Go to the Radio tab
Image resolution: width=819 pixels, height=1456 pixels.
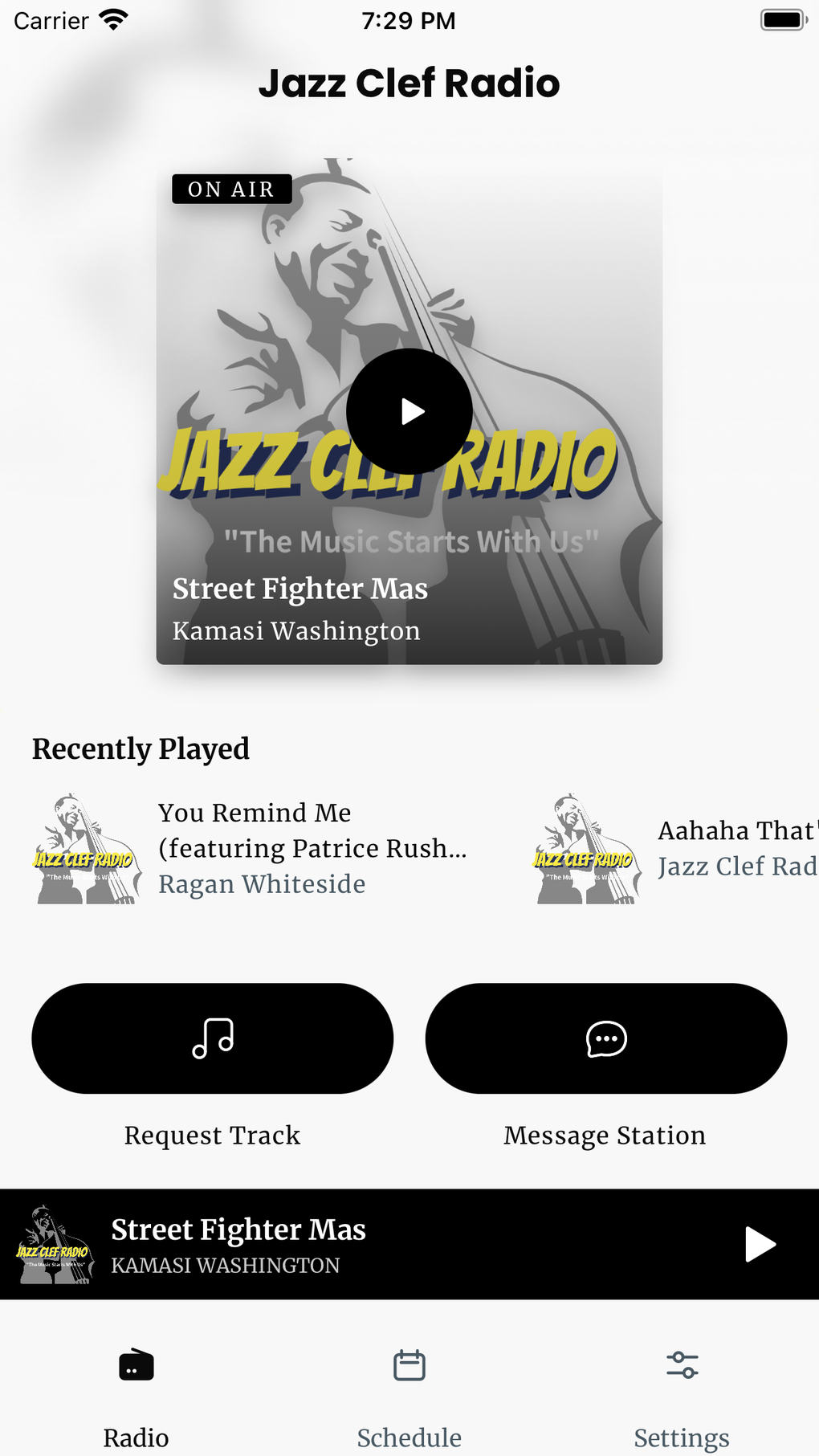pyautogui.click(x=136, y=1396)
